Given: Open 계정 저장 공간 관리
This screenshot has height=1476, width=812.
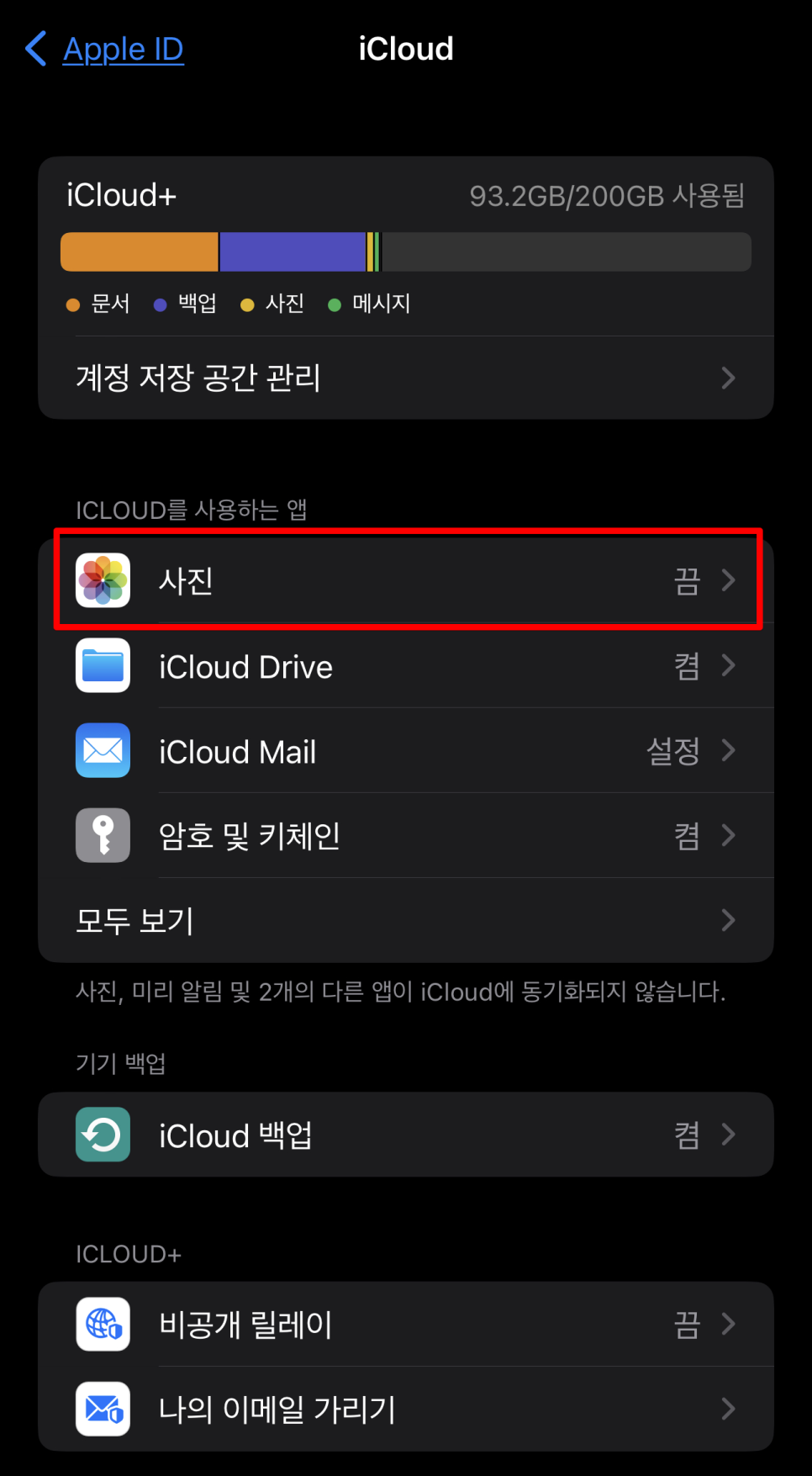Looking at the screenshot, I should pos(405,378).
